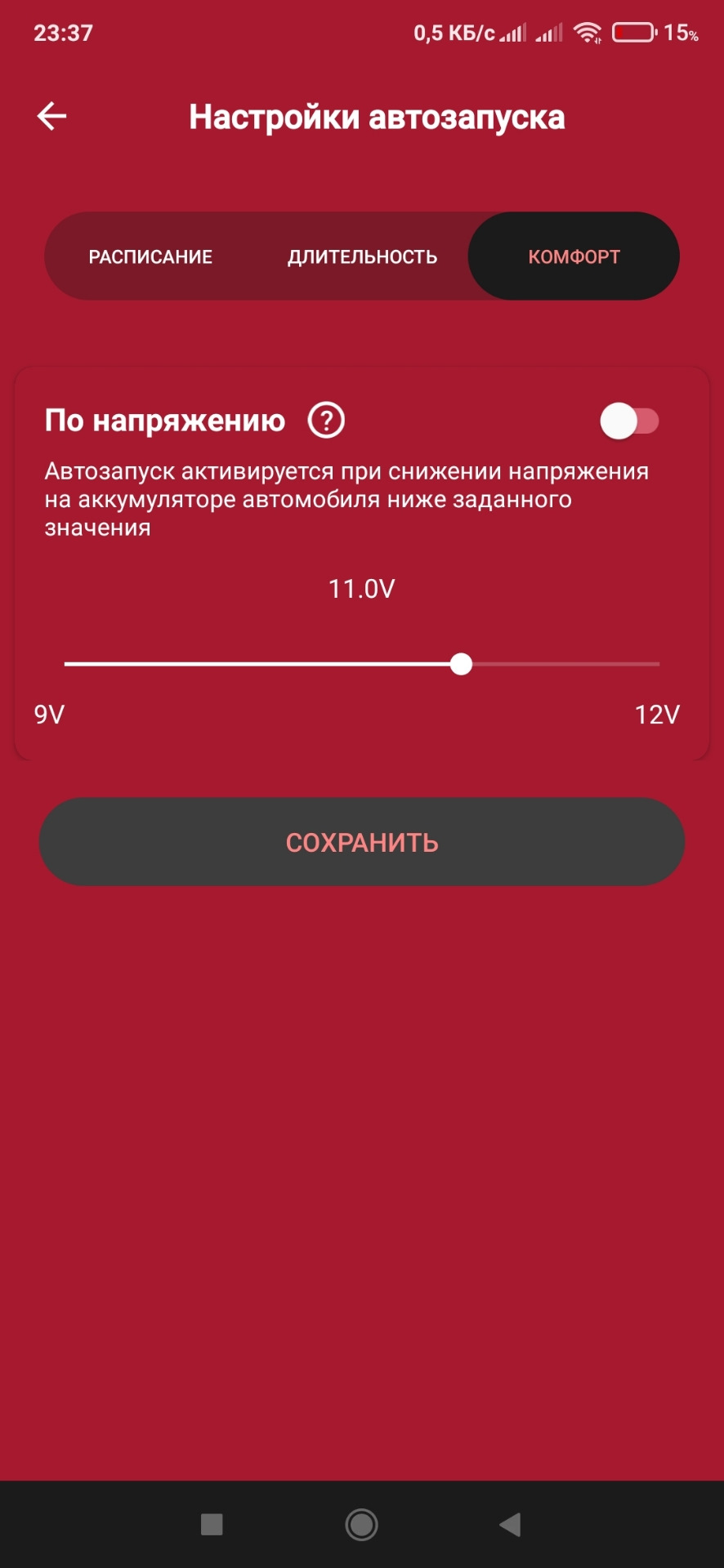724x1568 pixels.
Task: Enable the По напряжению switch
Action: (x=629, y=421)
